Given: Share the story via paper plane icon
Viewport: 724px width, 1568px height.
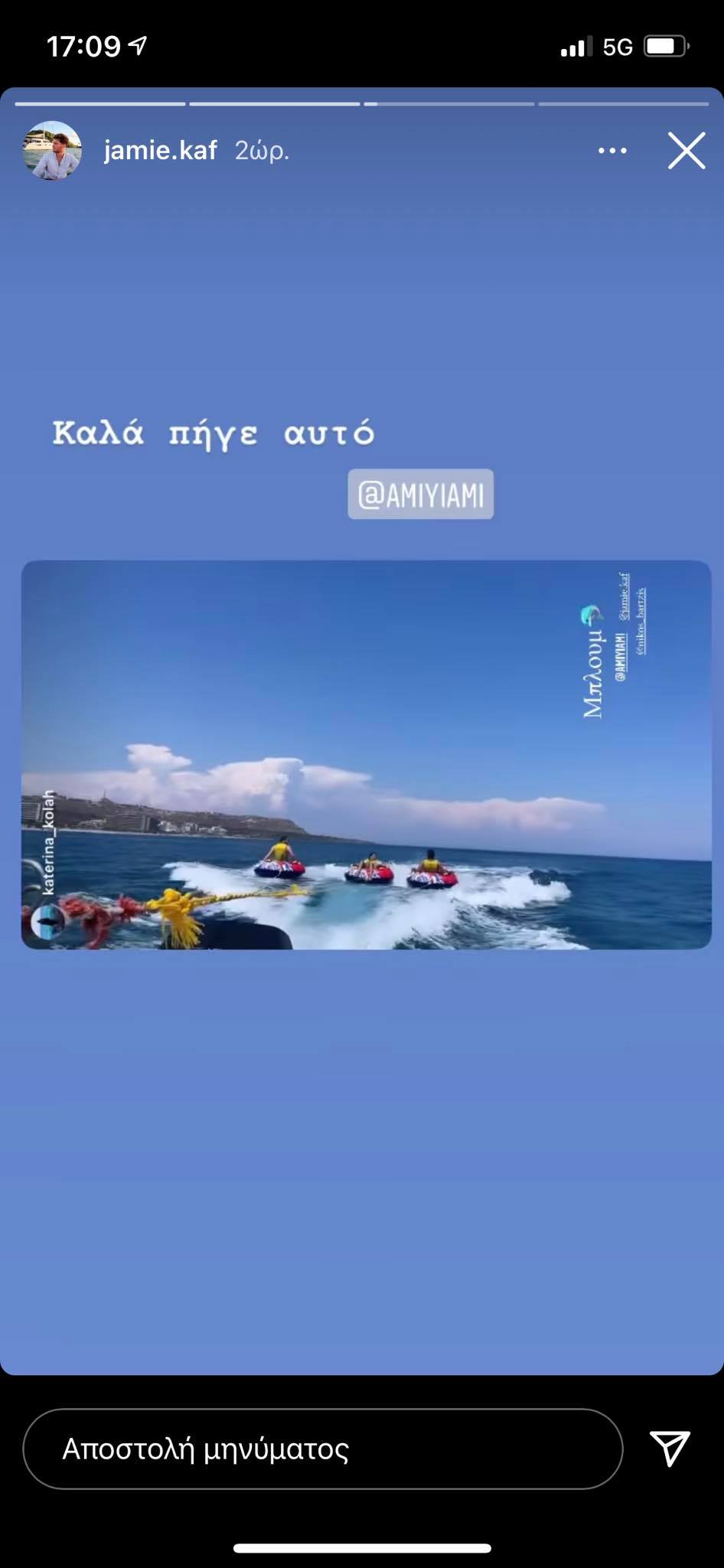Looking at the screenshot, I should (x=670, y=1449).
